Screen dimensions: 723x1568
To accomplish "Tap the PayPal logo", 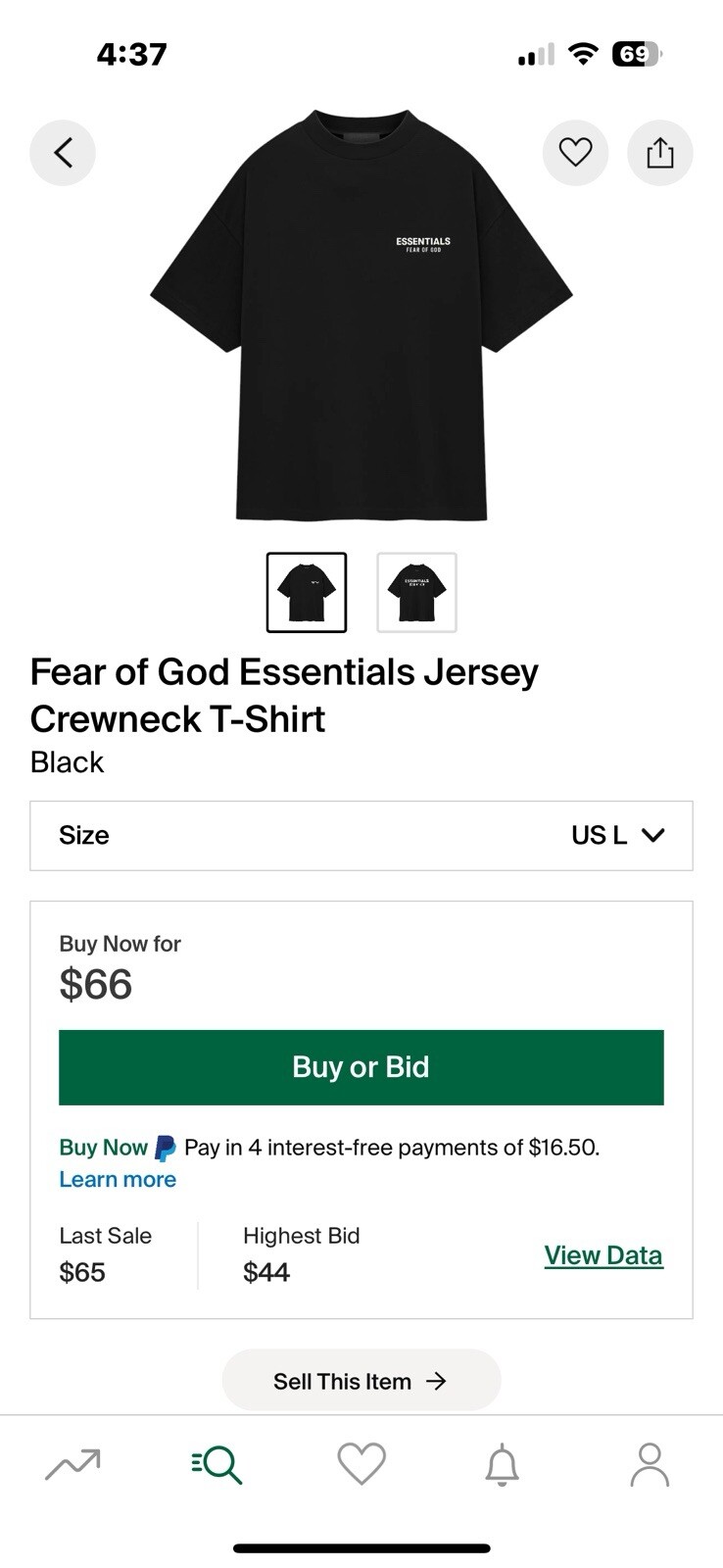I will click(164, 1147).
